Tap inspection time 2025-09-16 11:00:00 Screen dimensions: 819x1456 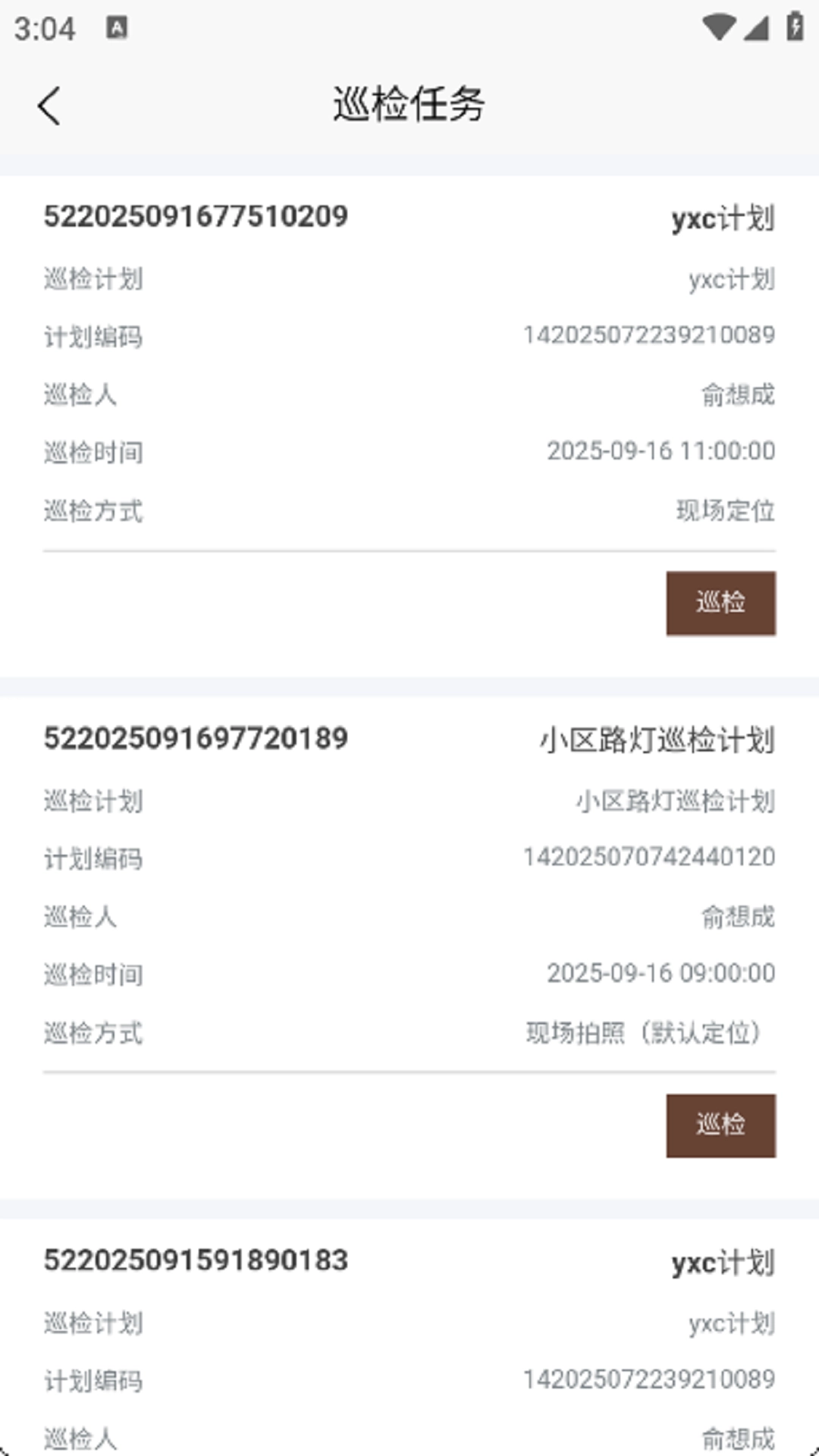tap(660, 453)
